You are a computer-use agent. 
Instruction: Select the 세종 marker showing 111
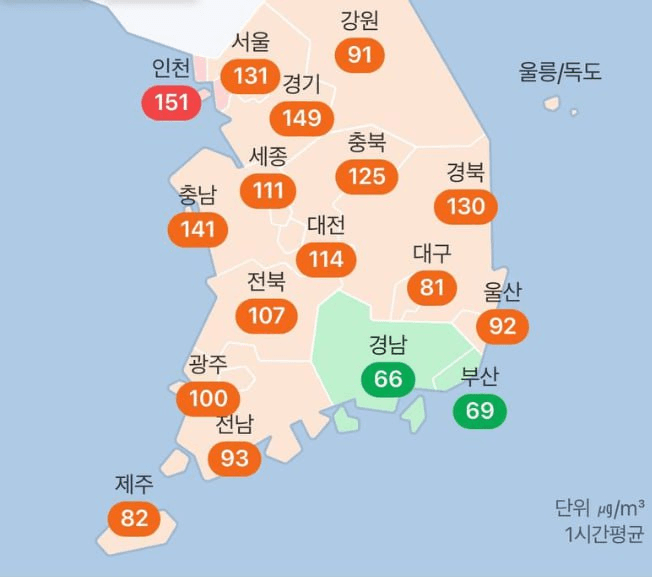pos(268,190)
